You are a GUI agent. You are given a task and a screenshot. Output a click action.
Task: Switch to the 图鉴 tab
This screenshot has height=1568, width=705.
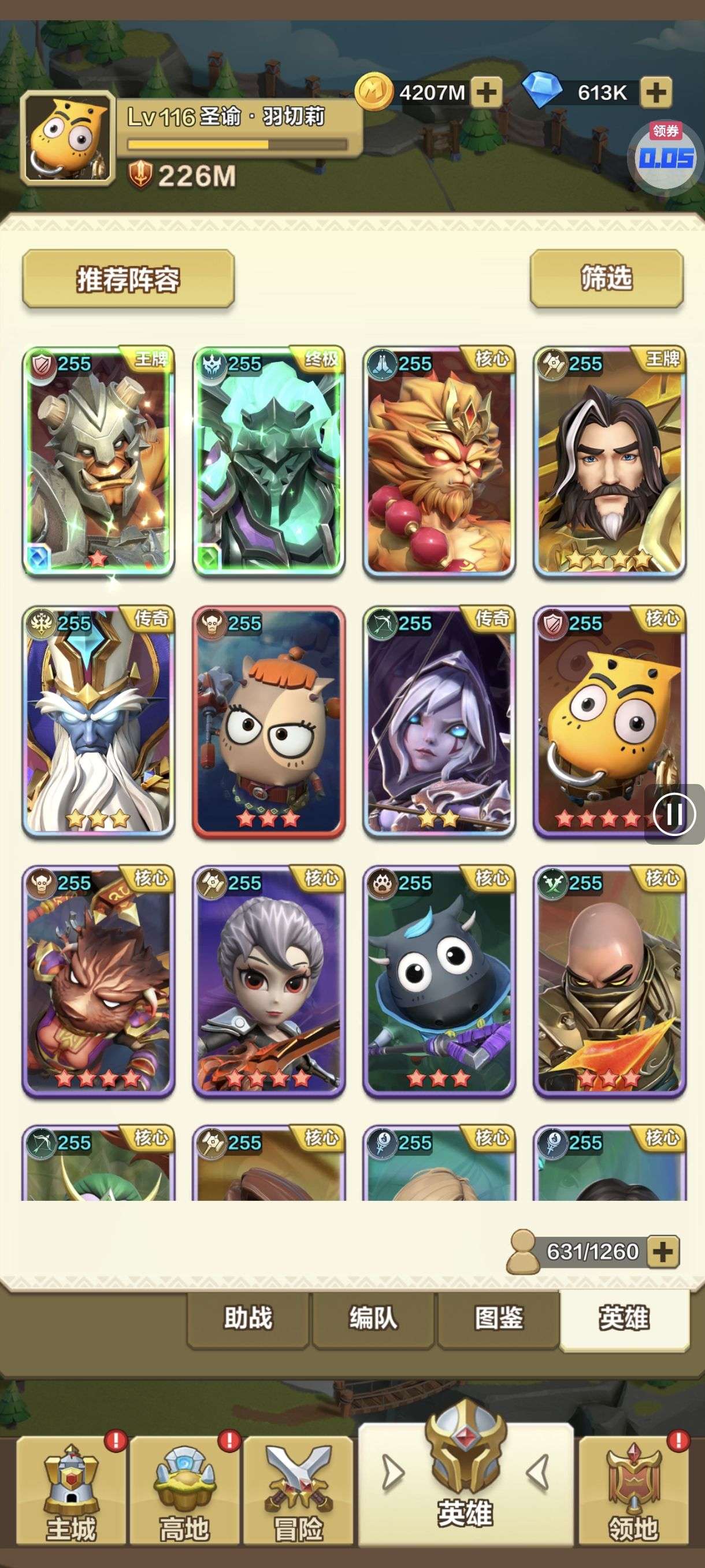pyautogui.click(x=498, y=1318)
